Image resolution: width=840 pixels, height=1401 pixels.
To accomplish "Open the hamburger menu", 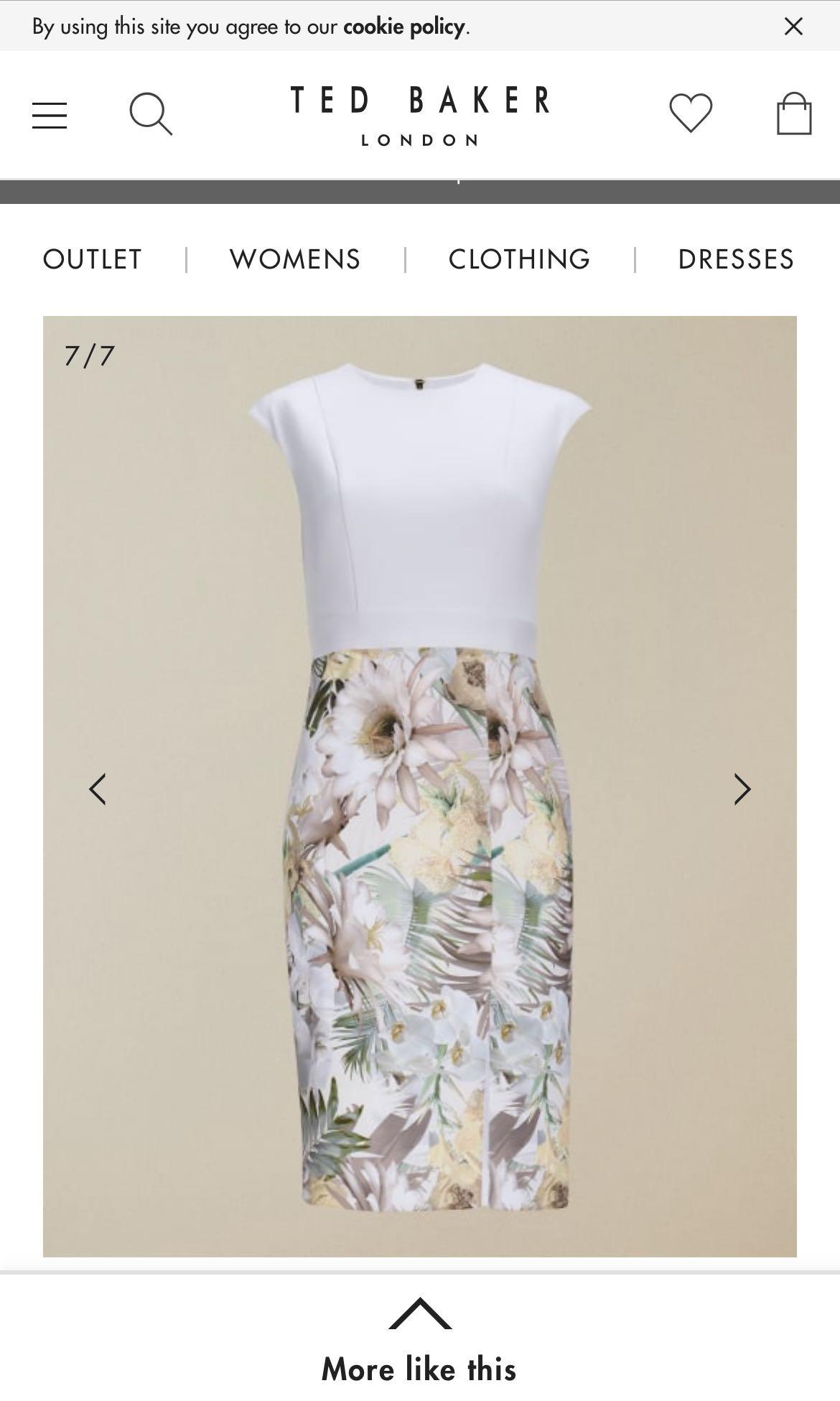I will click(50, 115).
